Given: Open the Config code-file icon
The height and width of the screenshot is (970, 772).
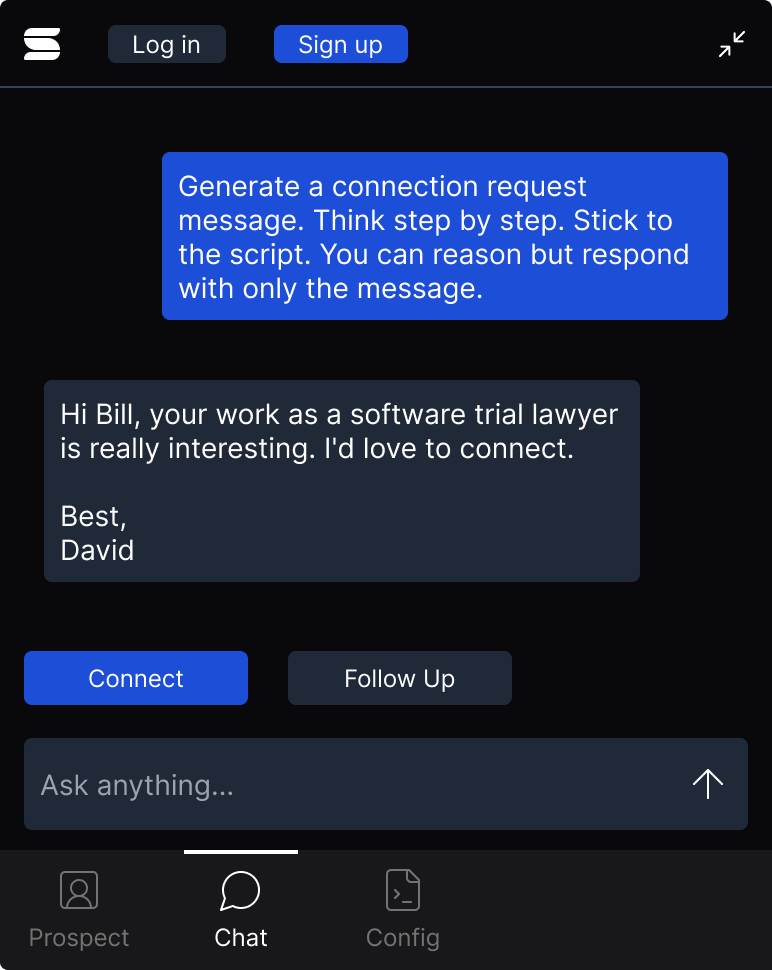Looking at the screenshot, I should [402, 890].
